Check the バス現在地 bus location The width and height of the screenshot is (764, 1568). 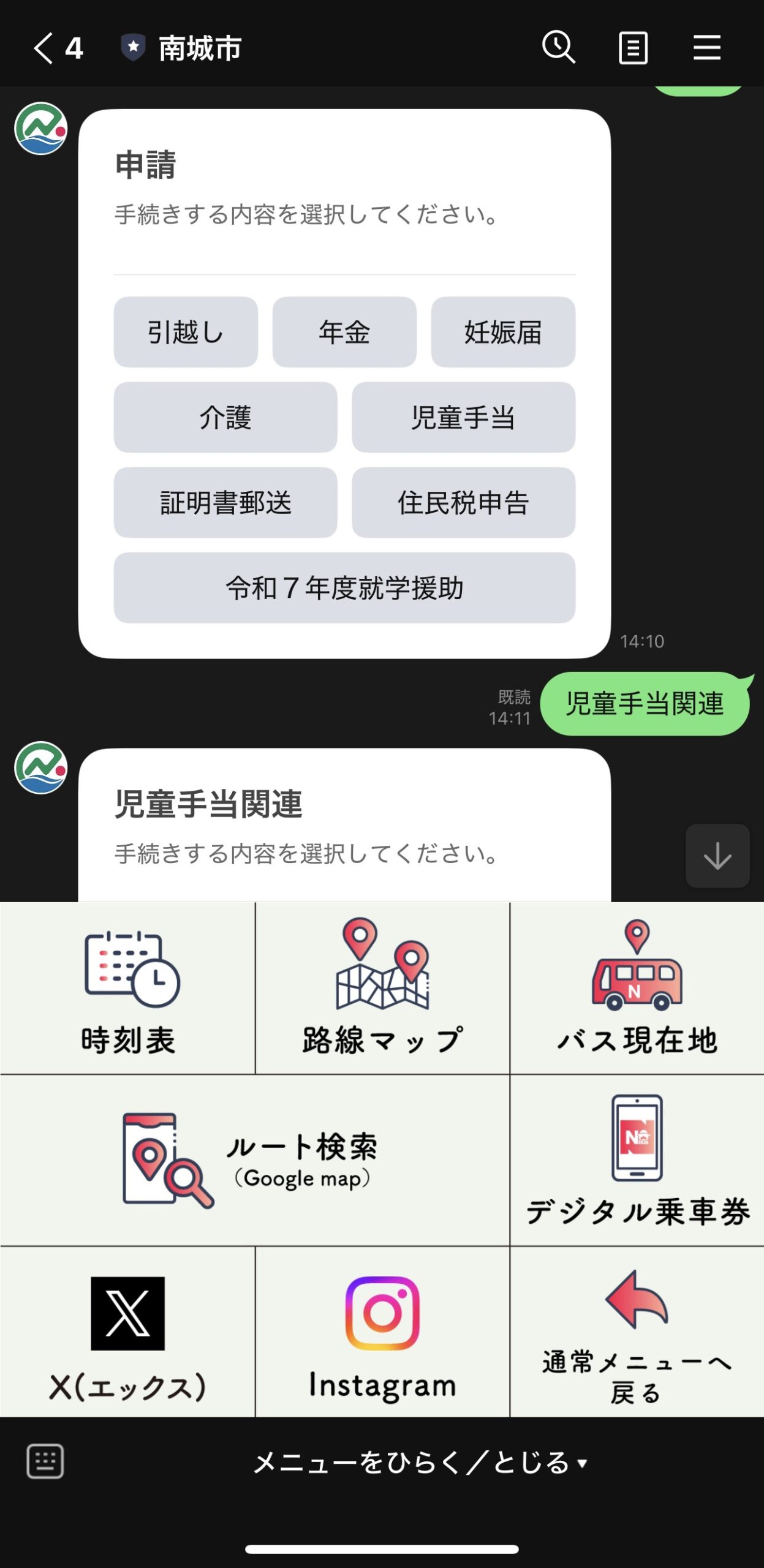coord(637,989)
